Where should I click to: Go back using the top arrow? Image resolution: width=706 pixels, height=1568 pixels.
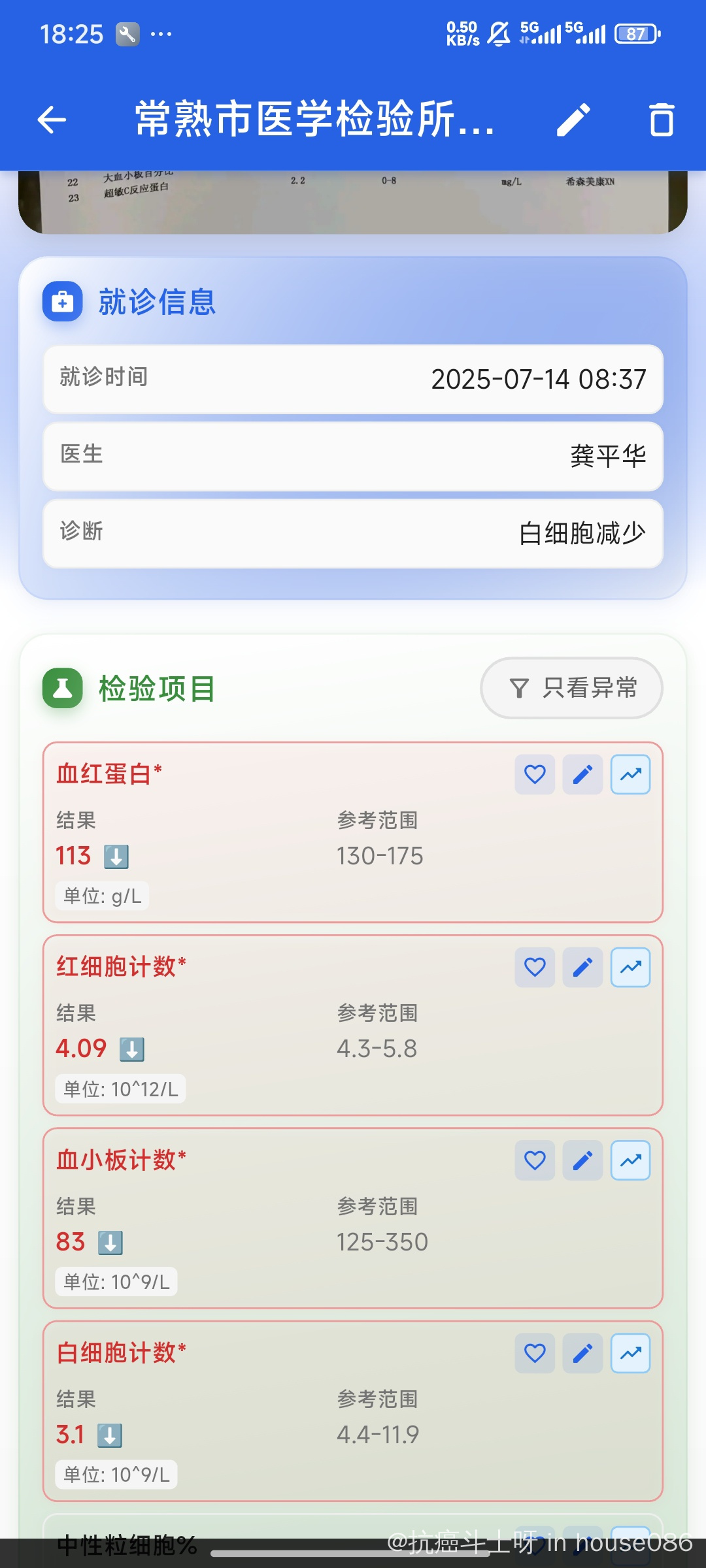52,120
